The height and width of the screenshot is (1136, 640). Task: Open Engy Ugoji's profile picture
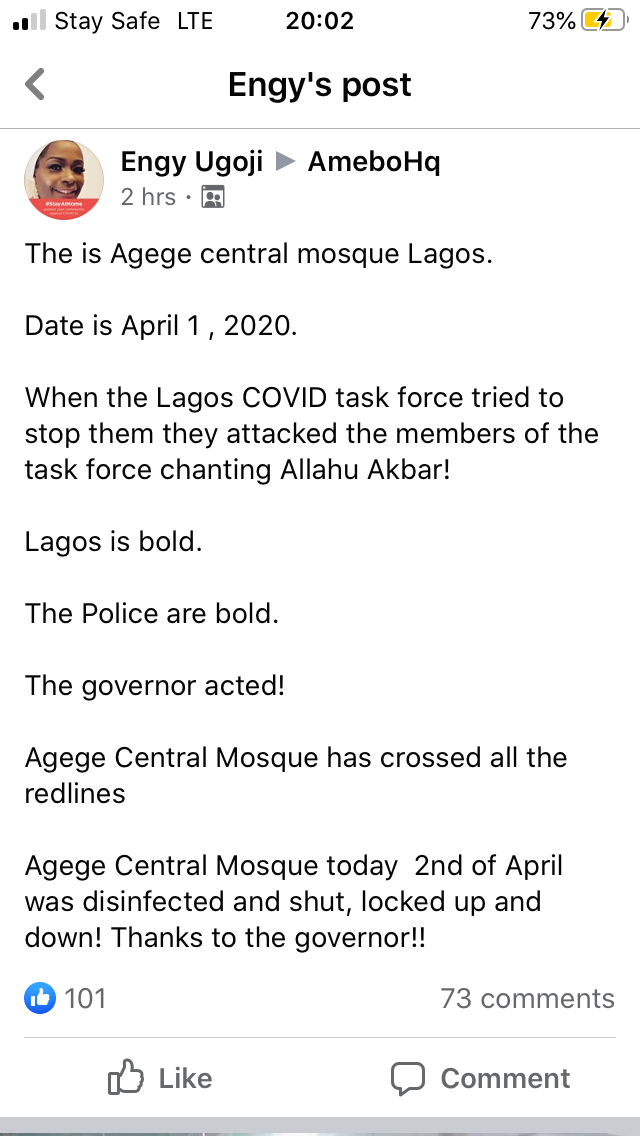point(64,180)
